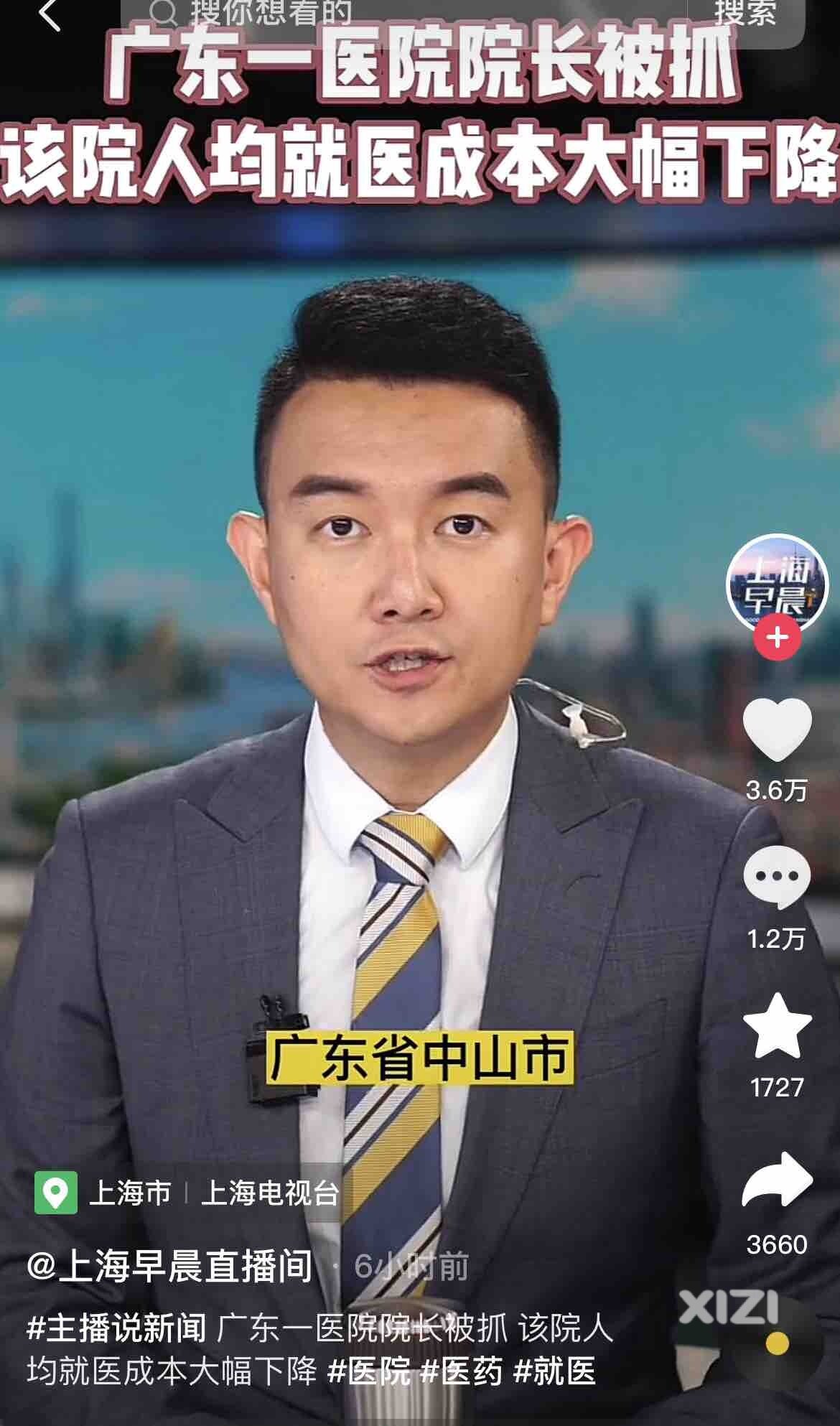Follow the account with the red plus
This screenshot has width=840, height=1426.
tap(777, 638)
